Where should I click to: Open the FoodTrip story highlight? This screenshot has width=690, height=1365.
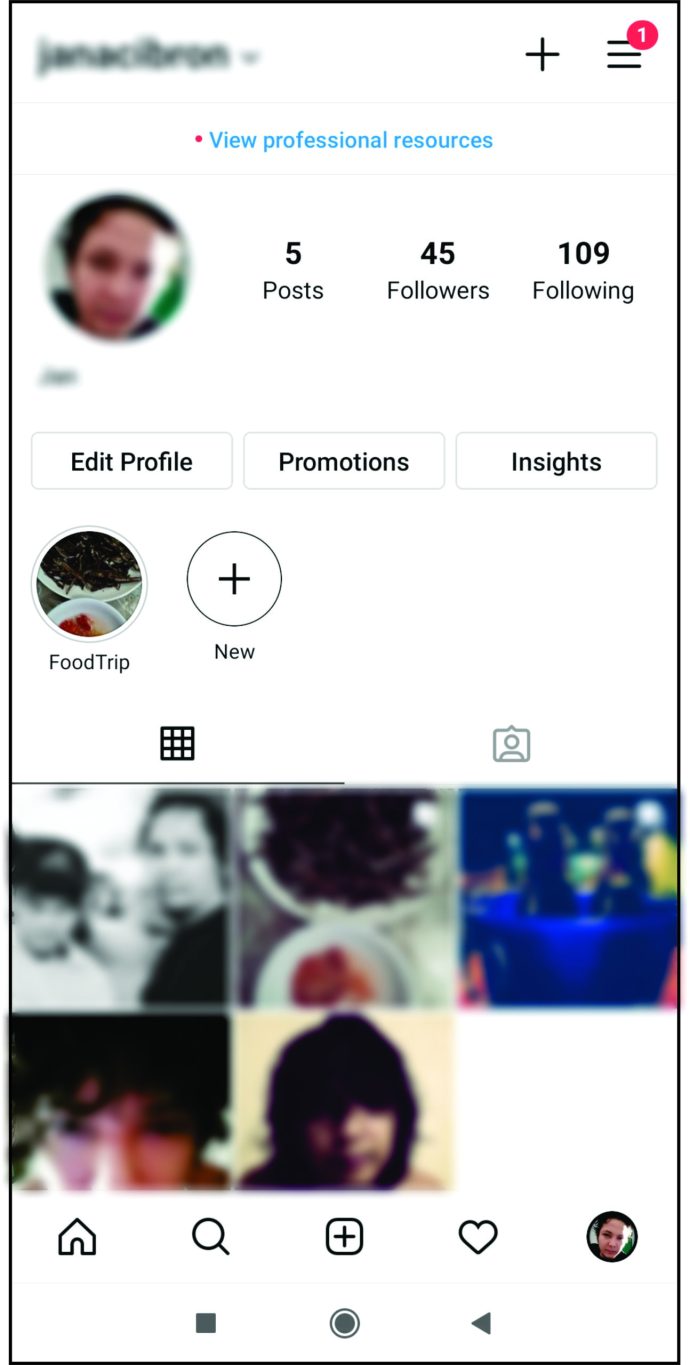(90, 585)
